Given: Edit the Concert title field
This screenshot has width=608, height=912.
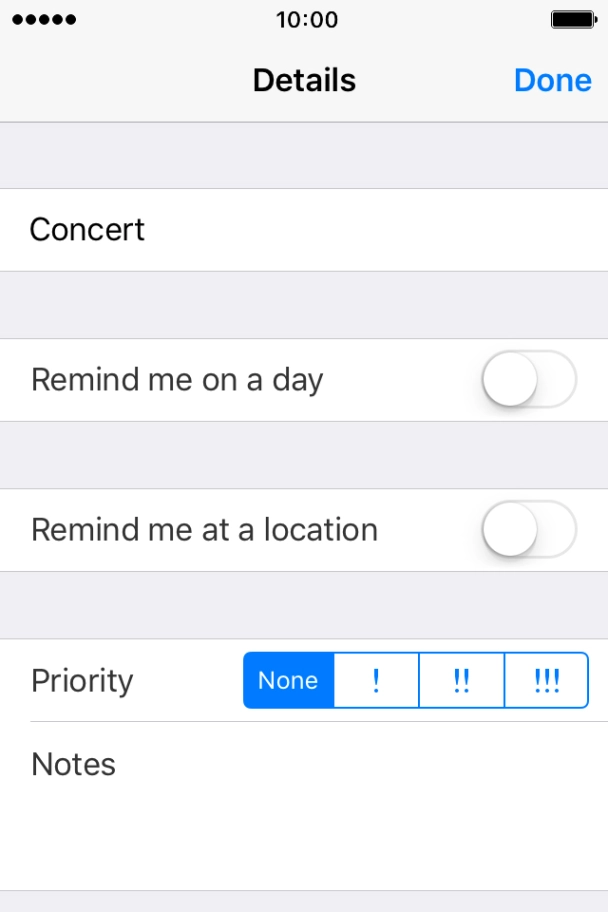Looking at the screenshot, I should tap(300, 230).
